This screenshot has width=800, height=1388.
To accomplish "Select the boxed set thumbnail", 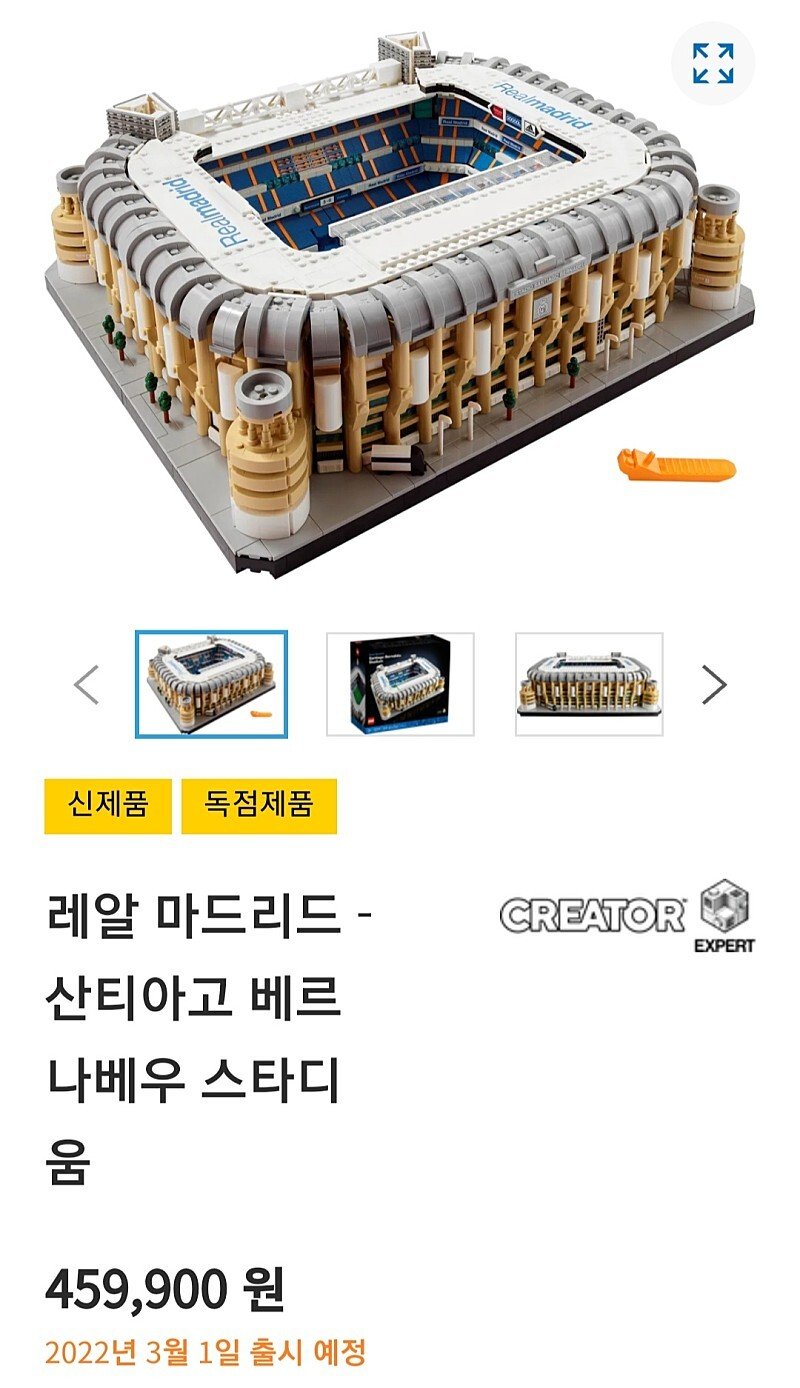I will tap(400, 685).
